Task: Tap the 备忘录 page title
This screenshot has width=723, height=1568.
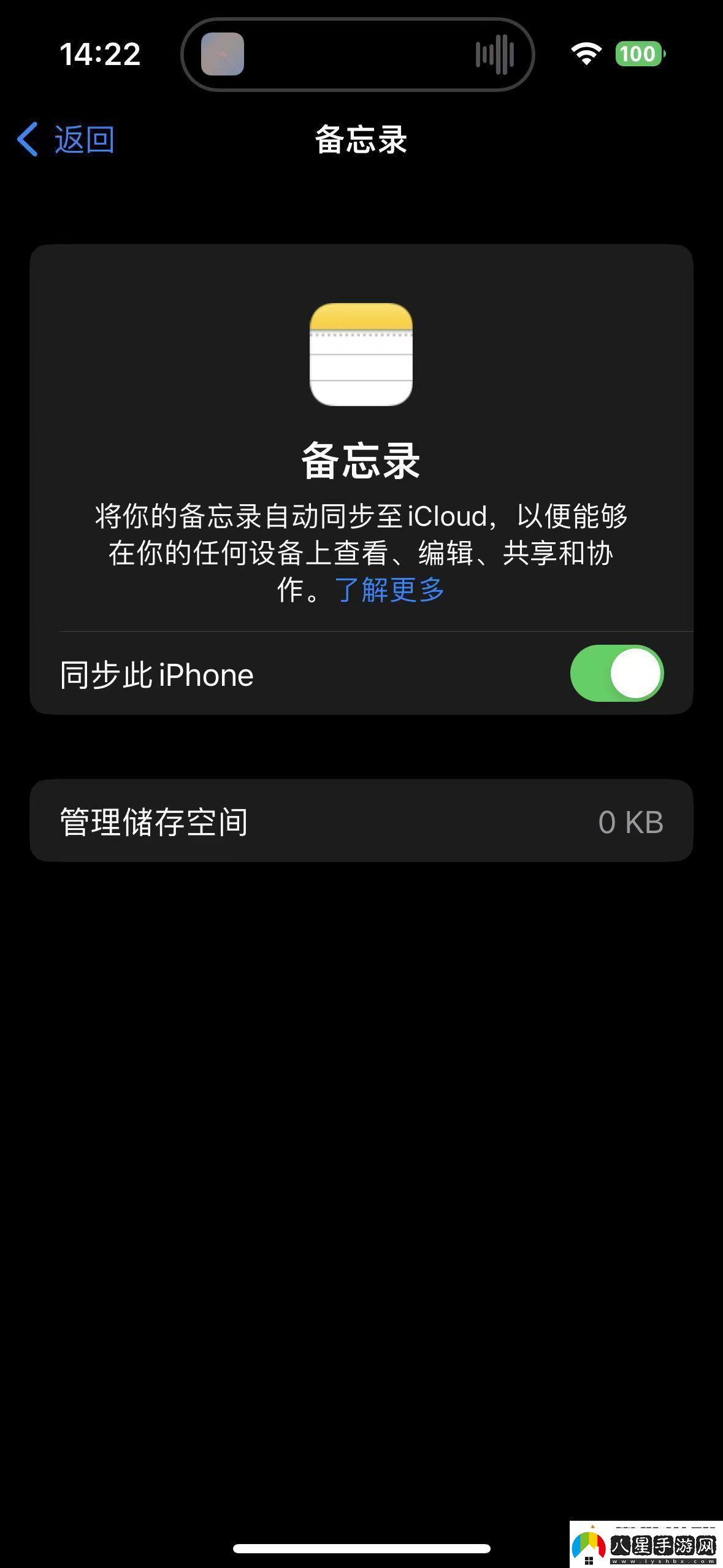Action: [361, 140]
